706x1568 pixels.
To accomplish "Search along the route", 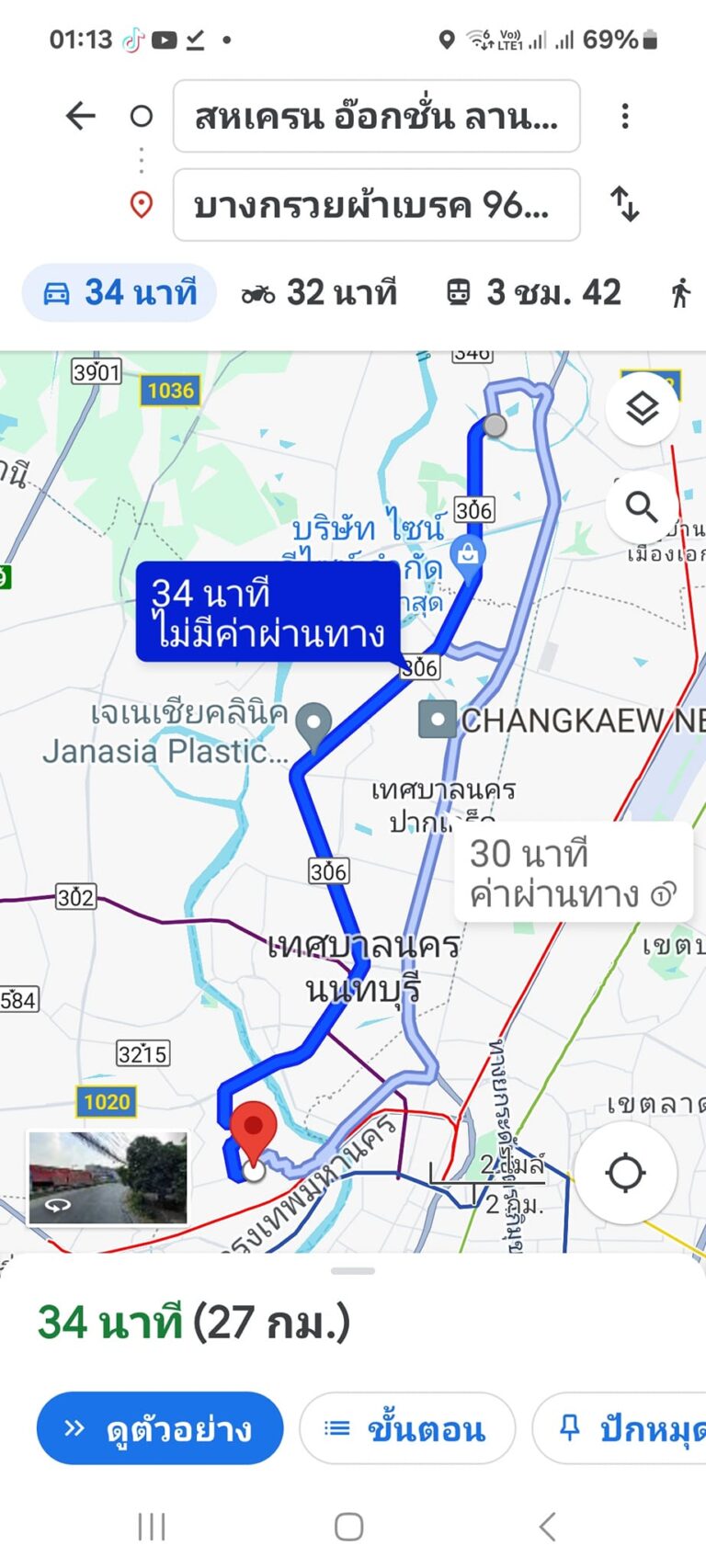I will [x=641, y=506].
